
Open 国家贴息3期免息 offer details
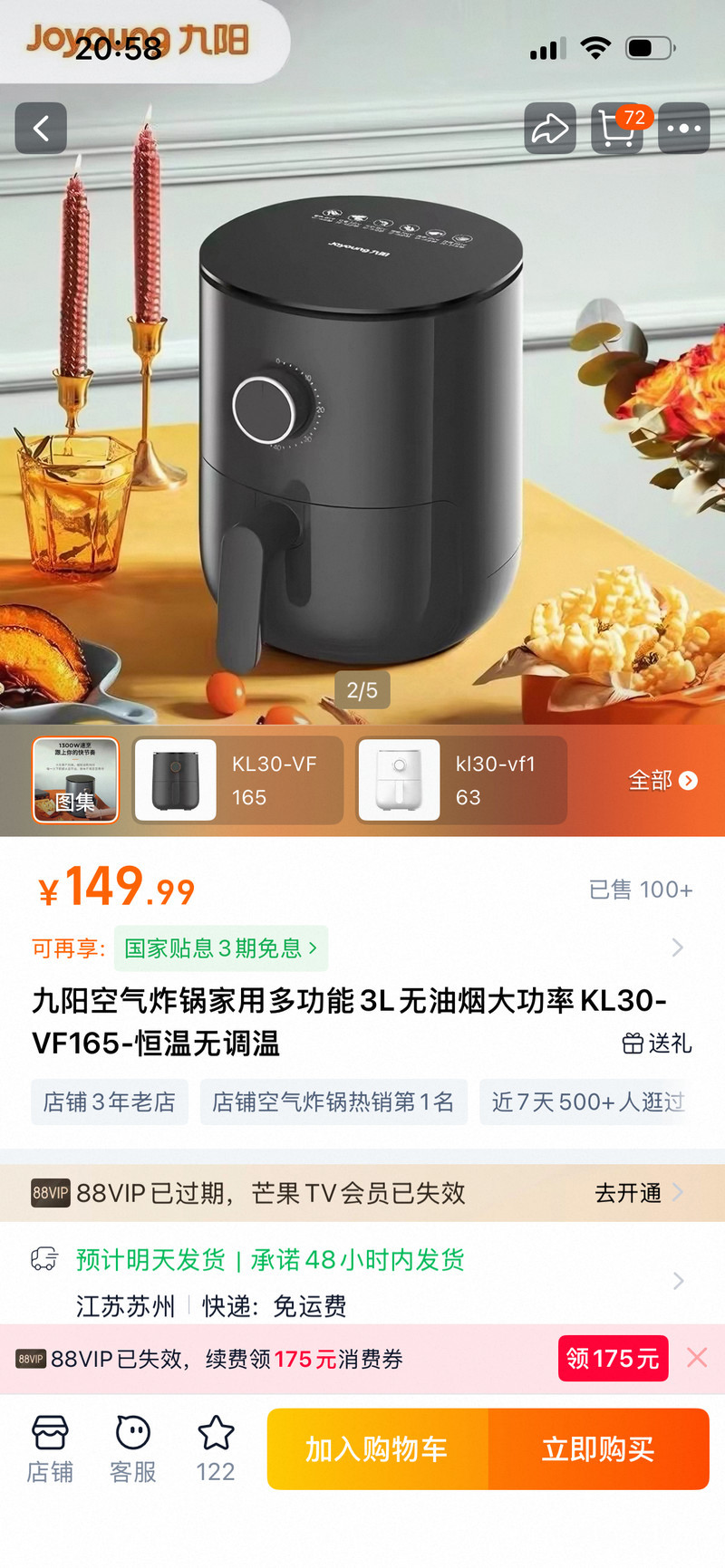[x=221, y=948]
